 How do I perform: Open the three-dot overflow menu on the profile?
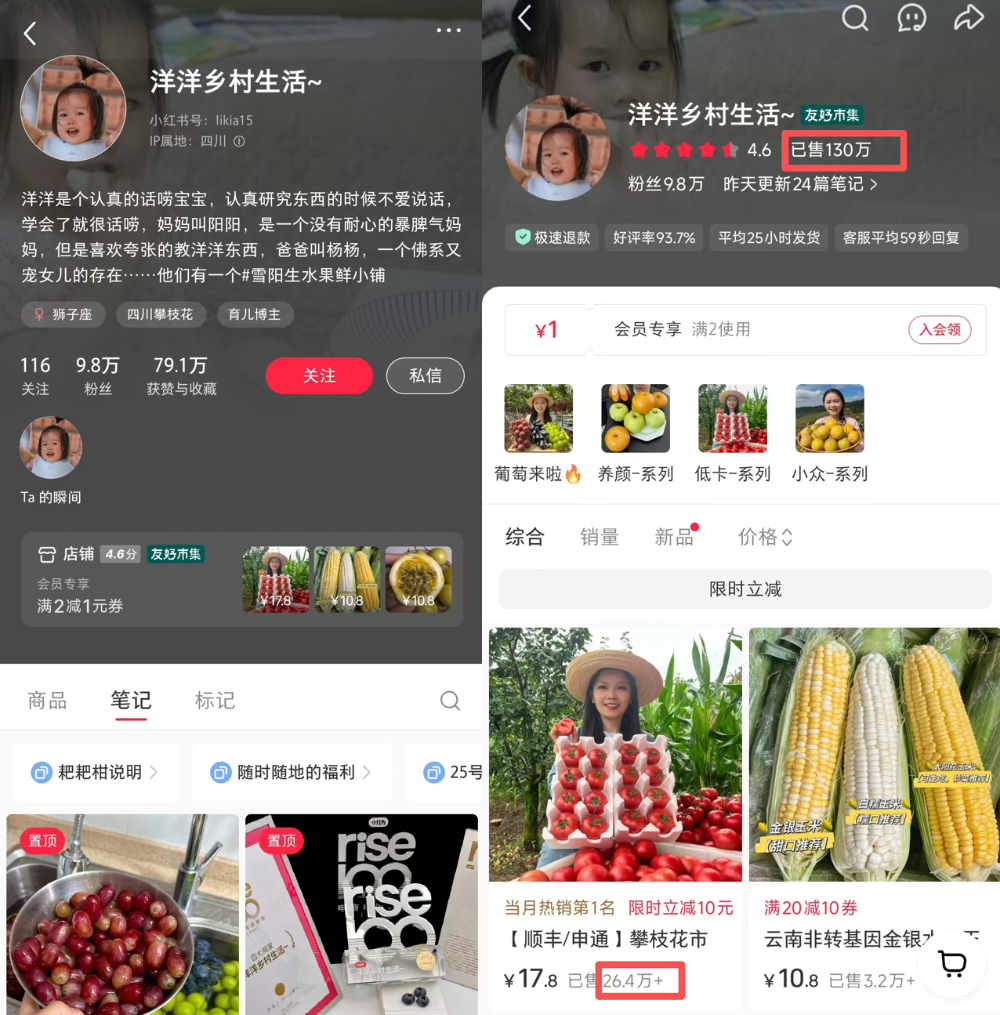(449, 31)
